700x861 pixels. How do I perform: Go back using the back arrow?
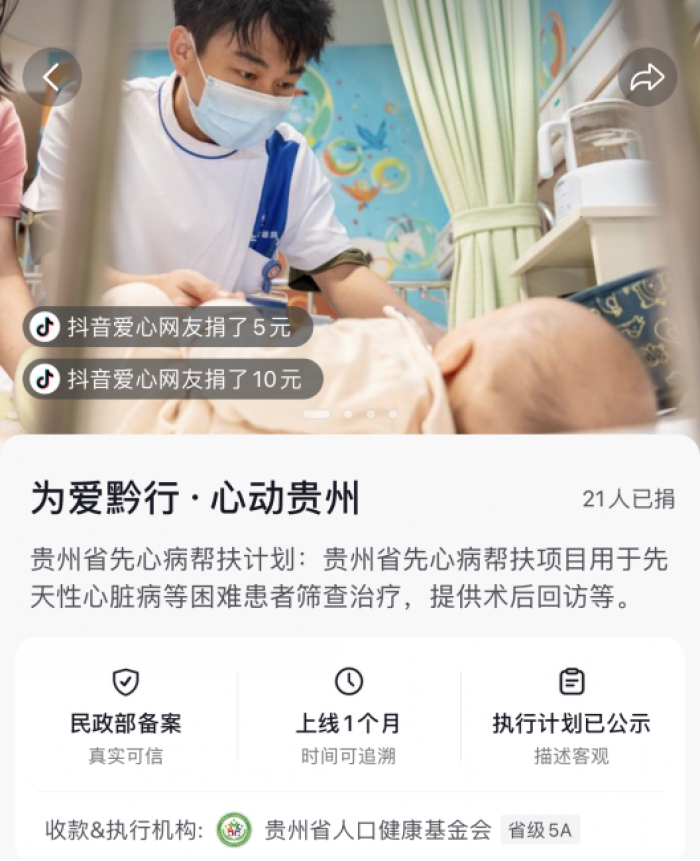point(52,77)
